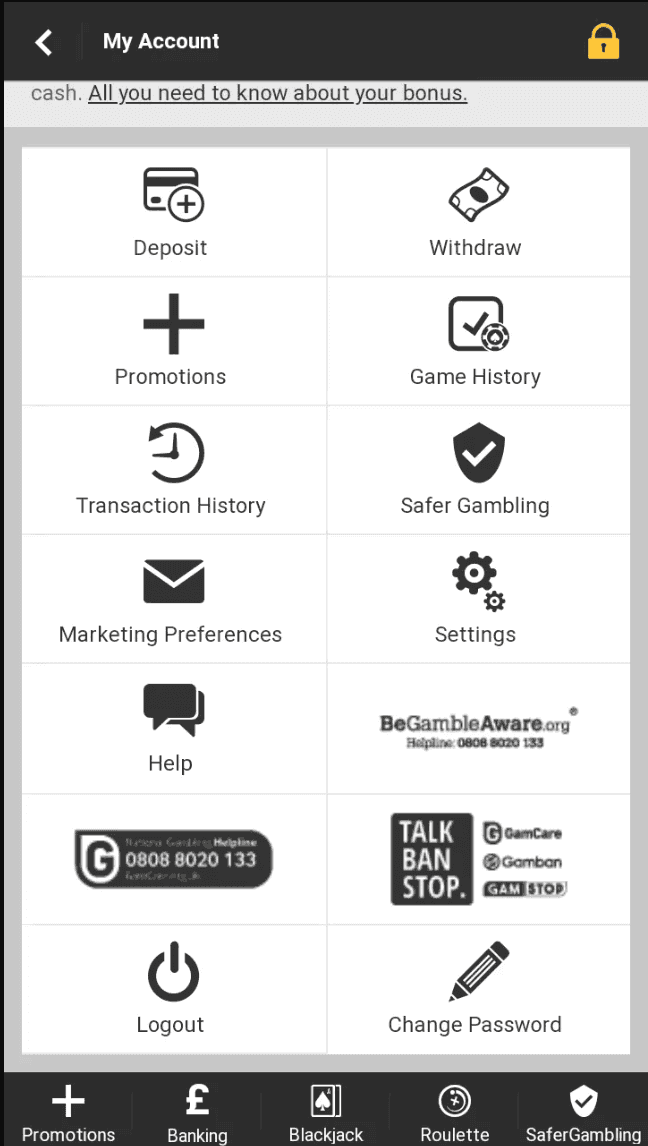Open the Talk Ban Stop tile

(478, 859)
